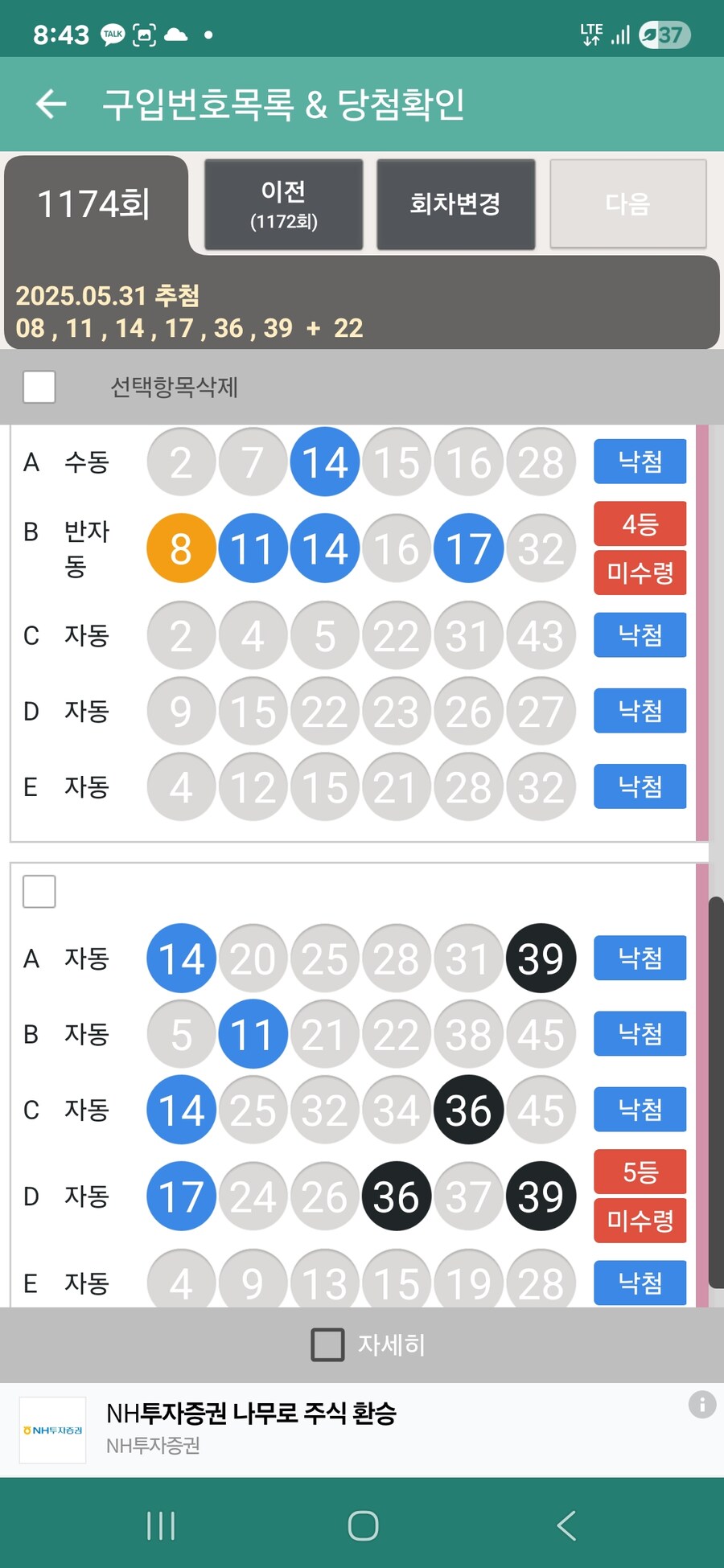
Task: Tap the 미수령 badge next to 5등
Action: point(640,1221)
